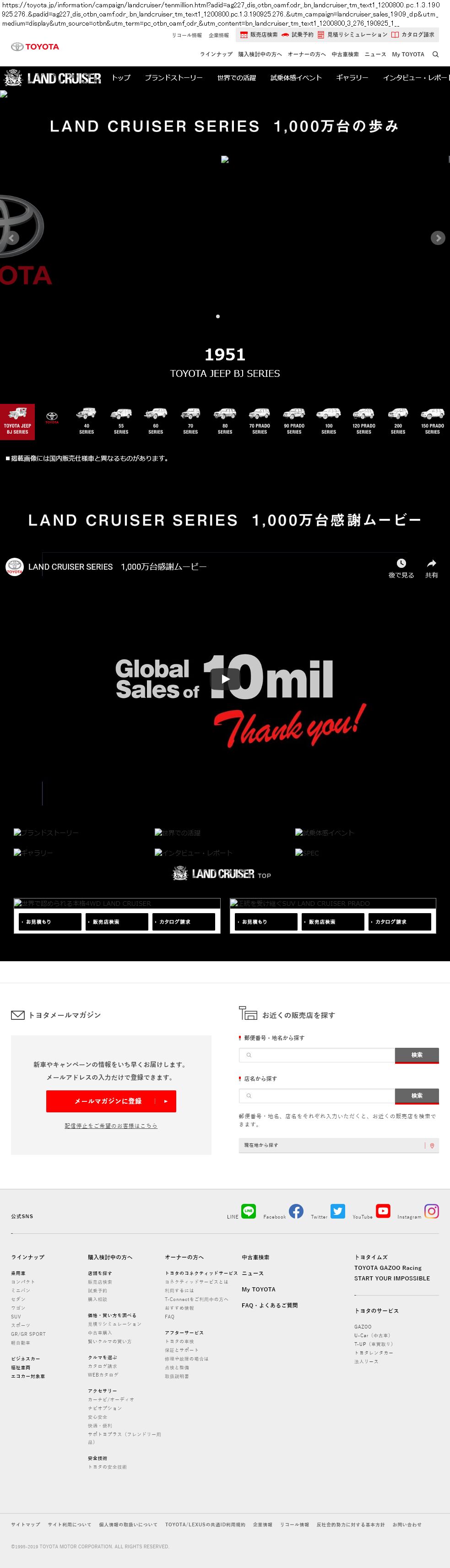Select the 40 SERIES model thumbnail

click(87, 420)
